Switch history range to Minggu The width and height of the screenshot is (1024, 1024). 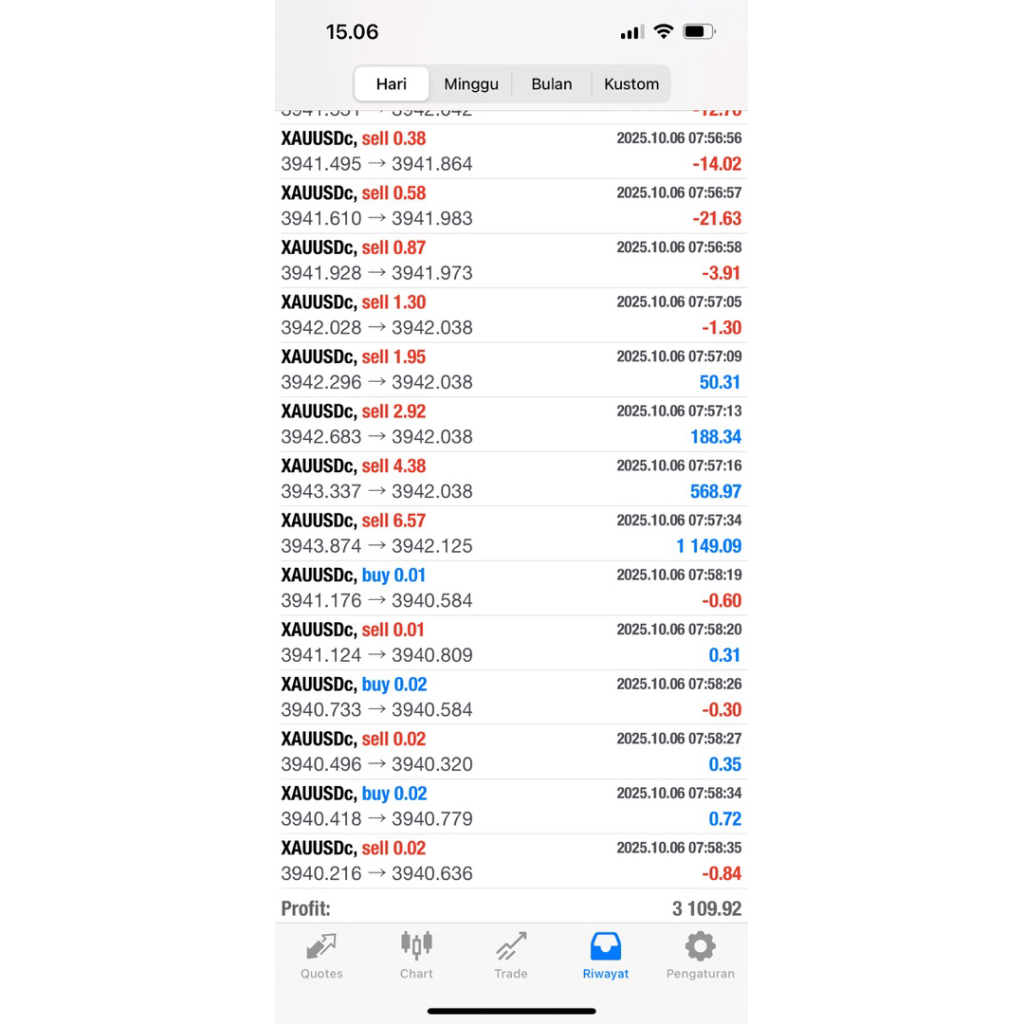point(471,84)
